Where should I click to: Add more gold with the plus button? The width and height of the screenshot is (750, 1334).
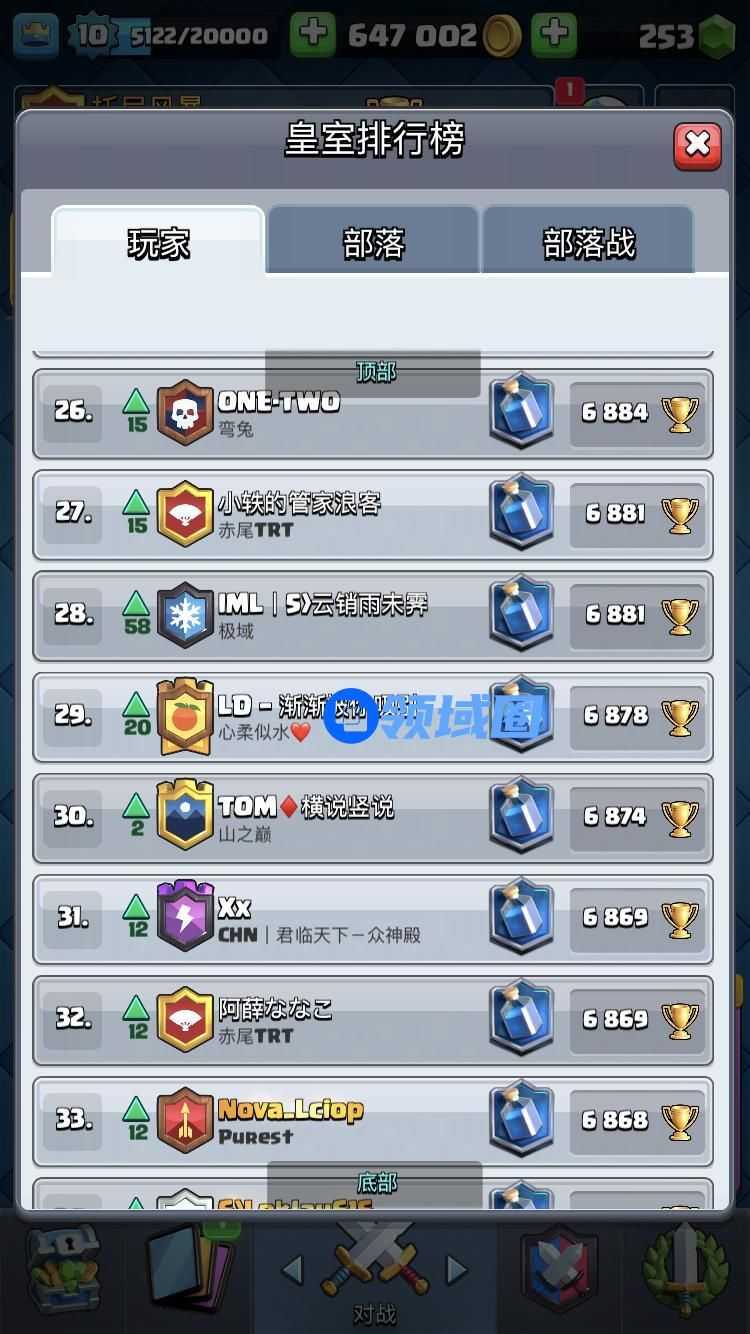[312, 36]
